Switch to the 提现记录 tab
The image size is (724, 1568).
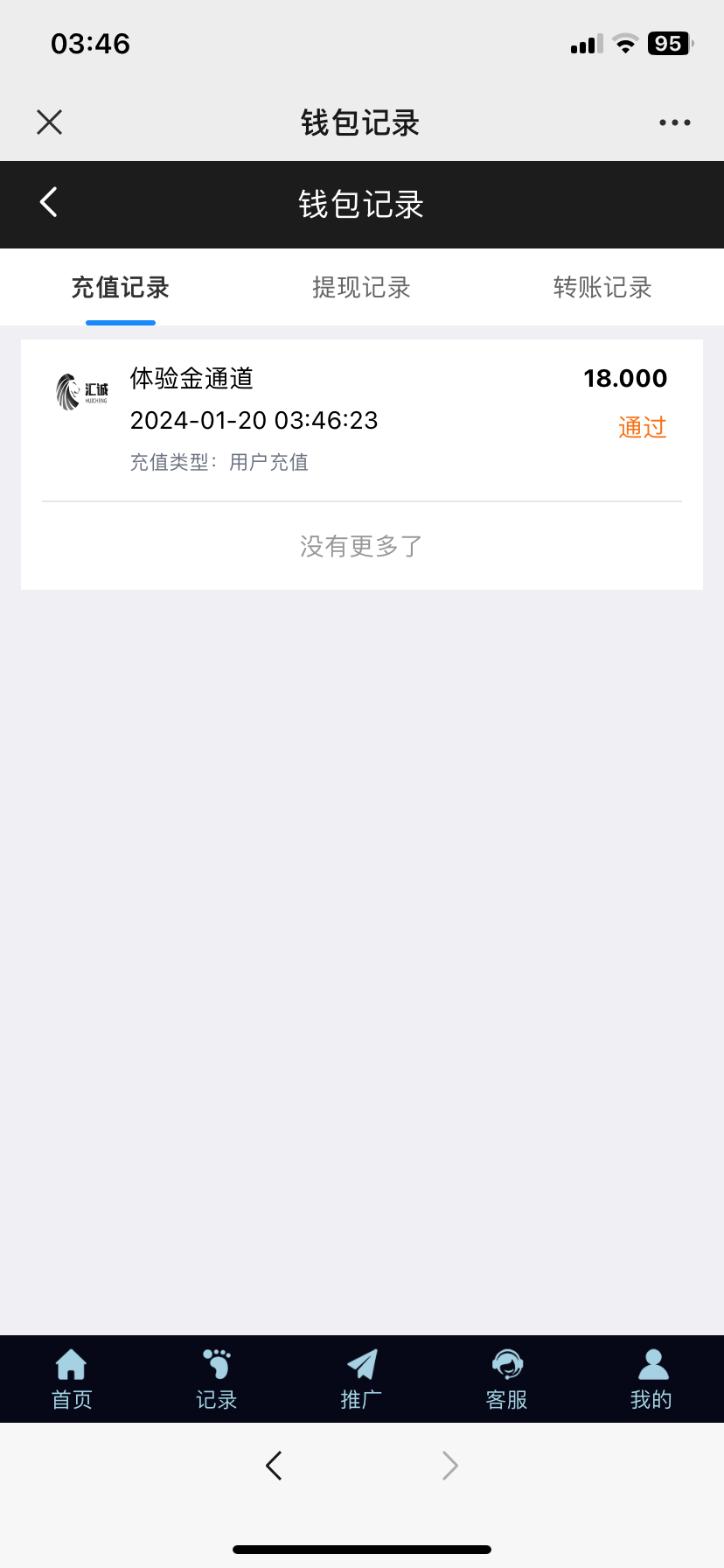[x=361, y=288]
